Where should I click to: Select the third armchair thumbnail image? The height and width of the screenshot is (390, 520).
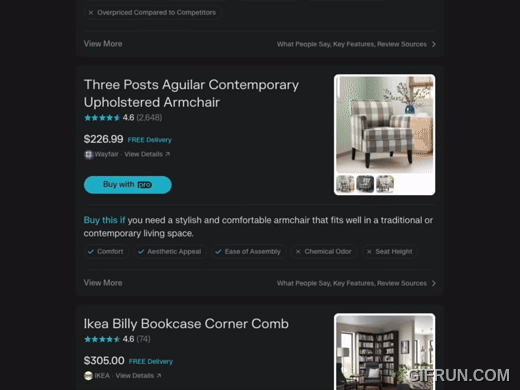385,184
